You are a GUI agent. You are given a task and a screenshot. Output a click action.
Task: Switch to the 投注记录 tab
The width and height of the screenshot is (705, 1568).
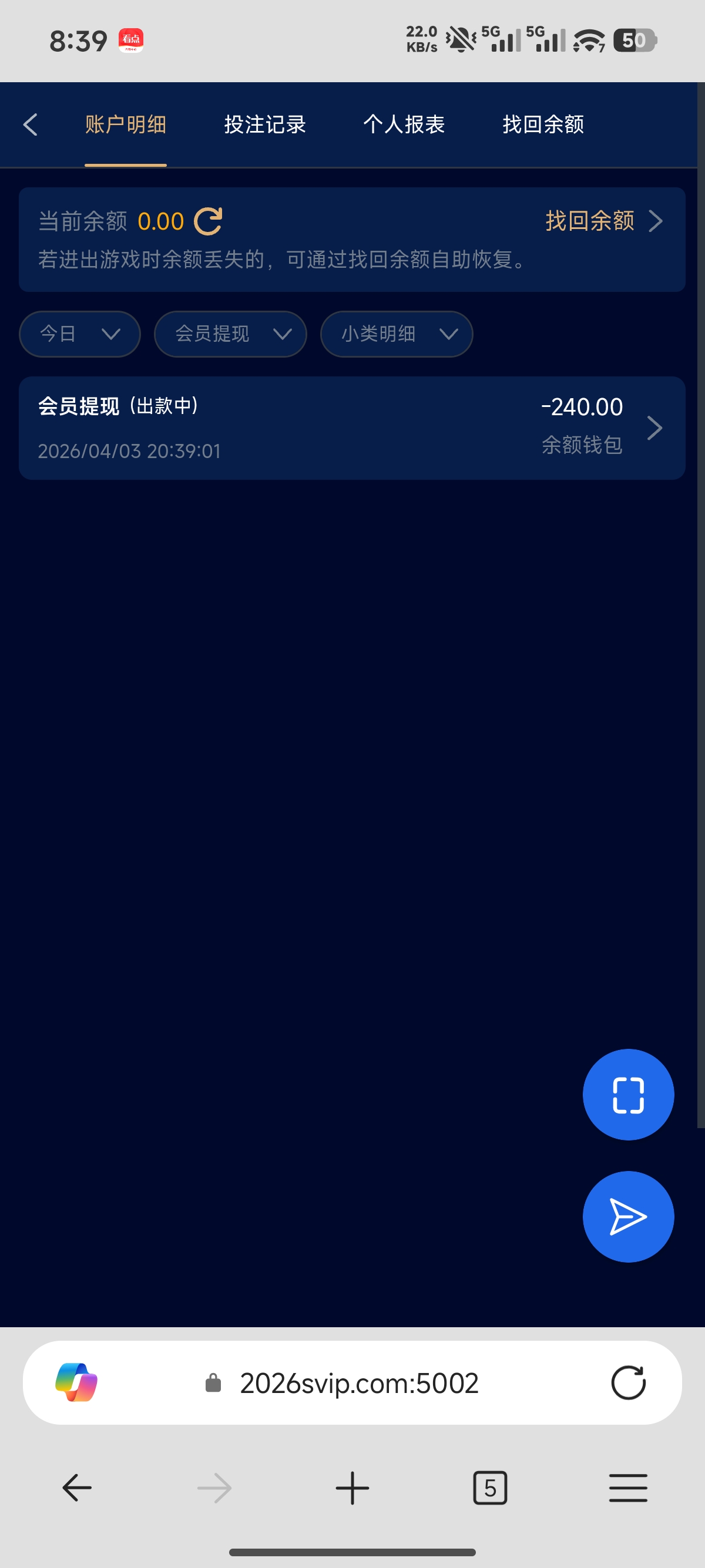click(265, 124)
